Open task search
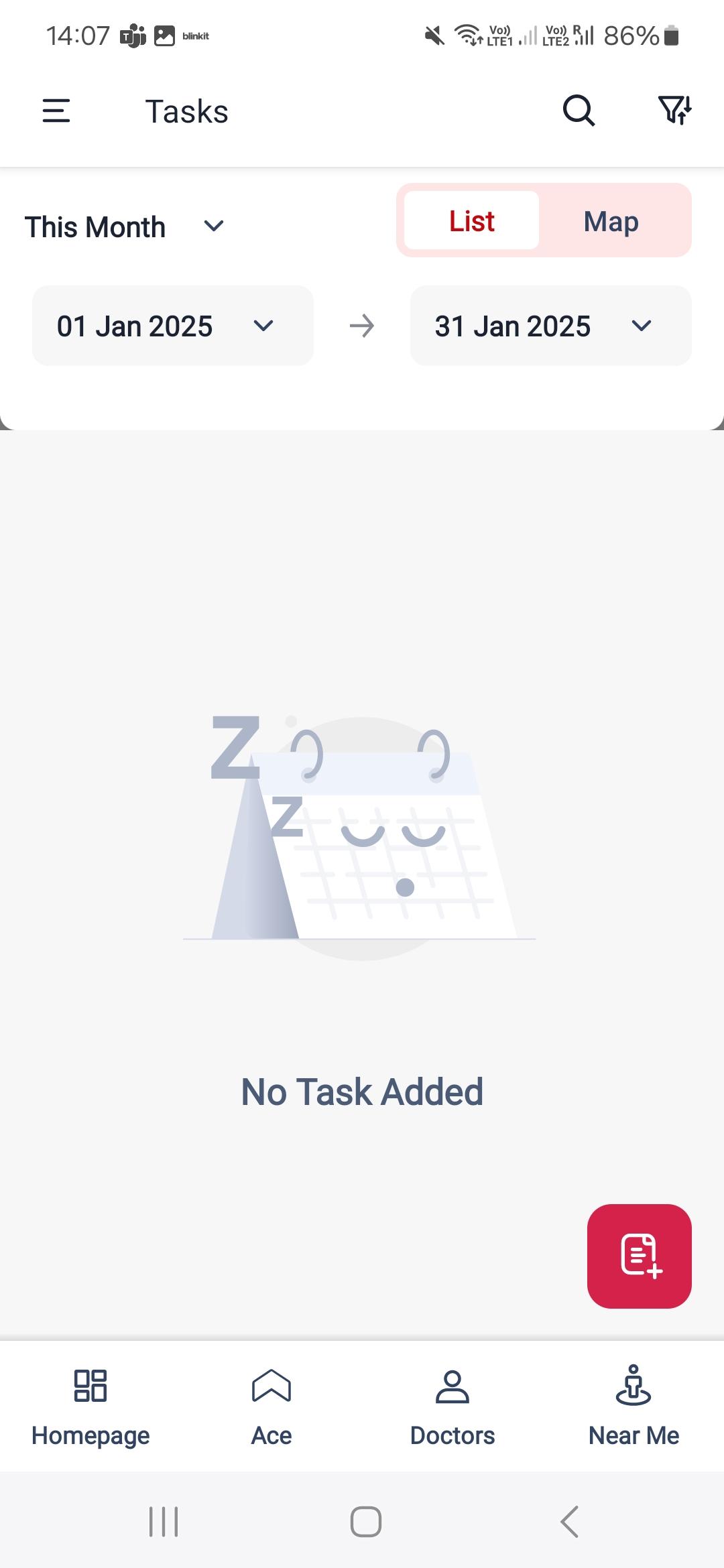The image size is (724, 1568). [579, 111]
